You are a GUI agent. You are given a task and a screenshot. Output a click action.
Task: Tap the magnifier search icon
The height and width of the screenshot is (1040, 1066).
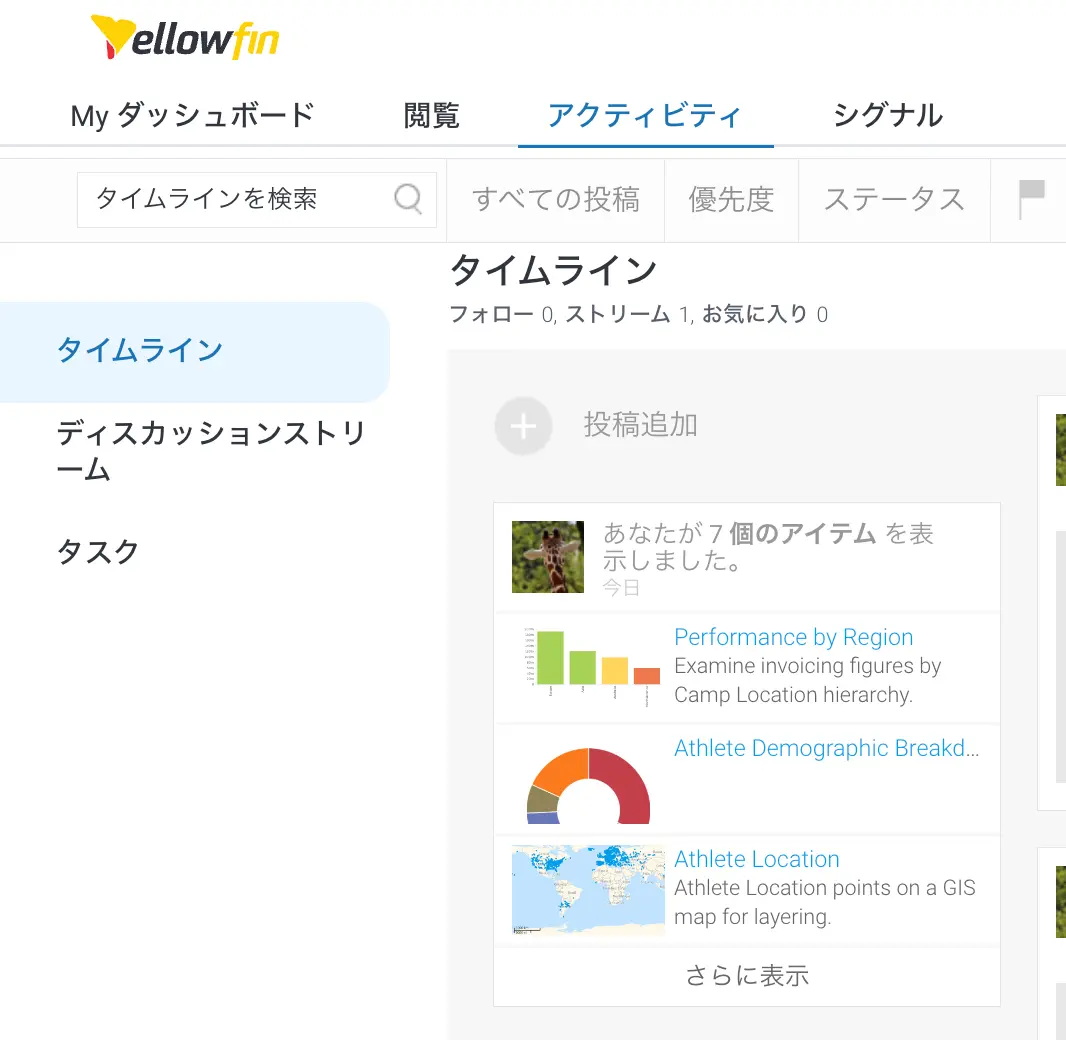(408, 199)
